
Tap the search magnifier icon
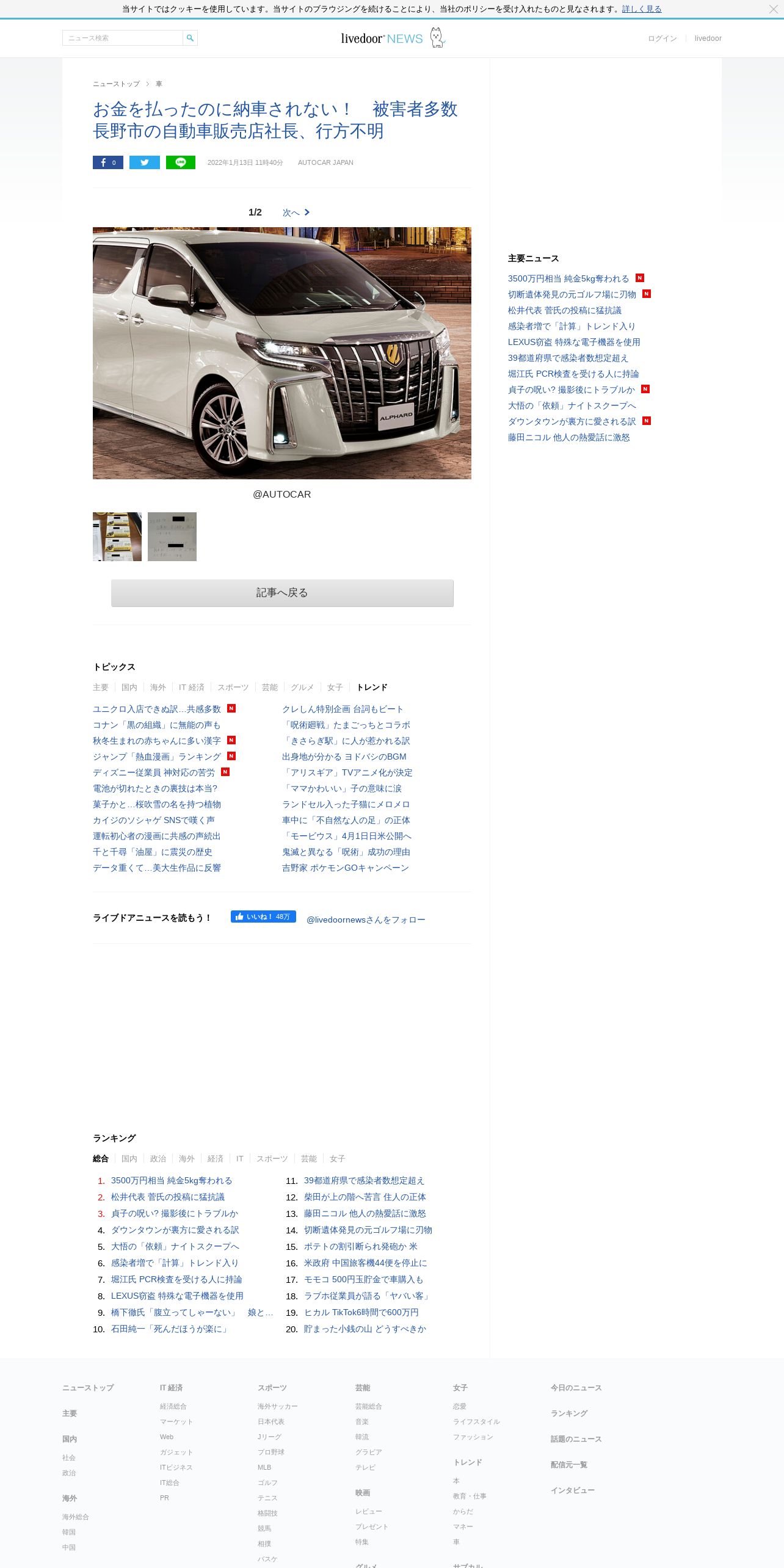coord(190,38)
